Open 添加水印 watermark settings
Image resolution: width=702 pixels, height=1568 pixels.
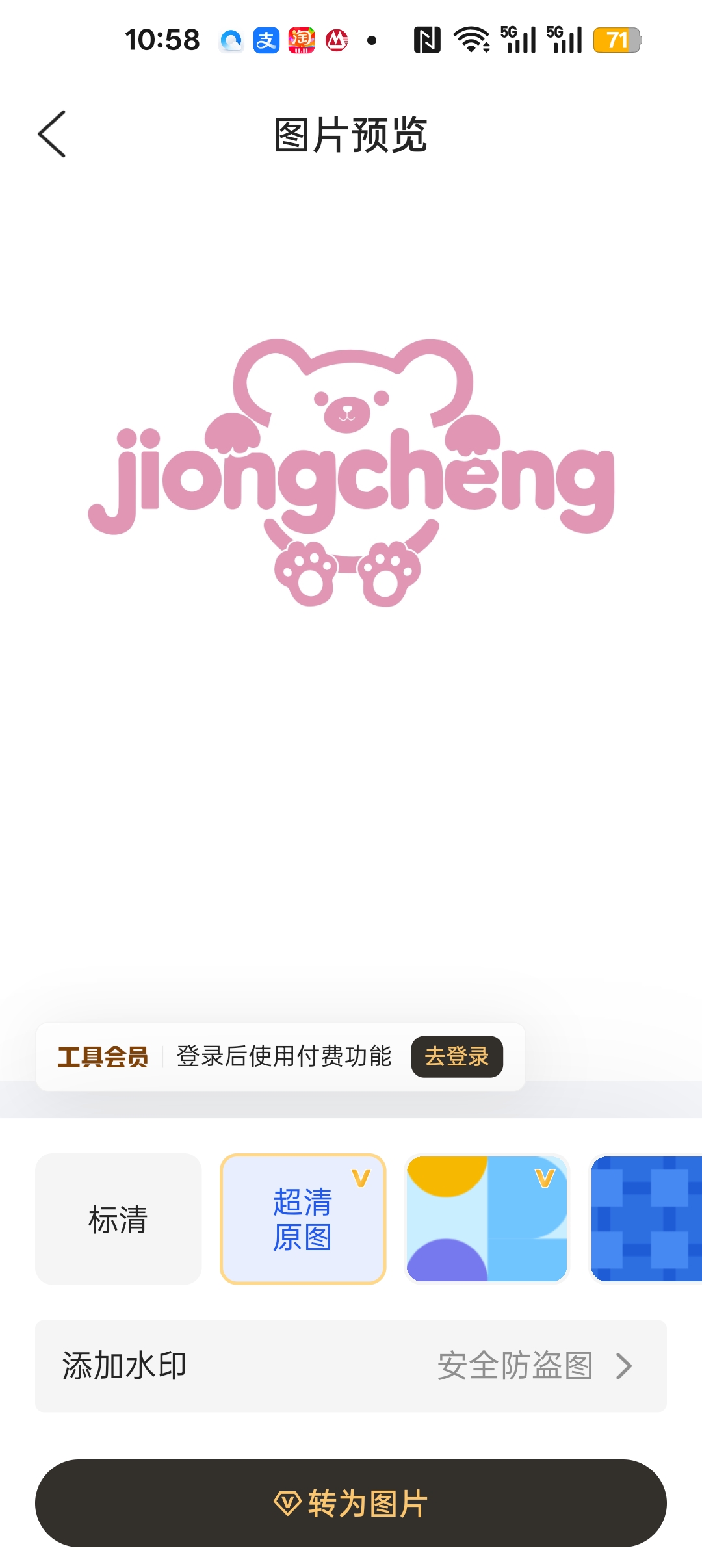click(x=351, y=1366)
